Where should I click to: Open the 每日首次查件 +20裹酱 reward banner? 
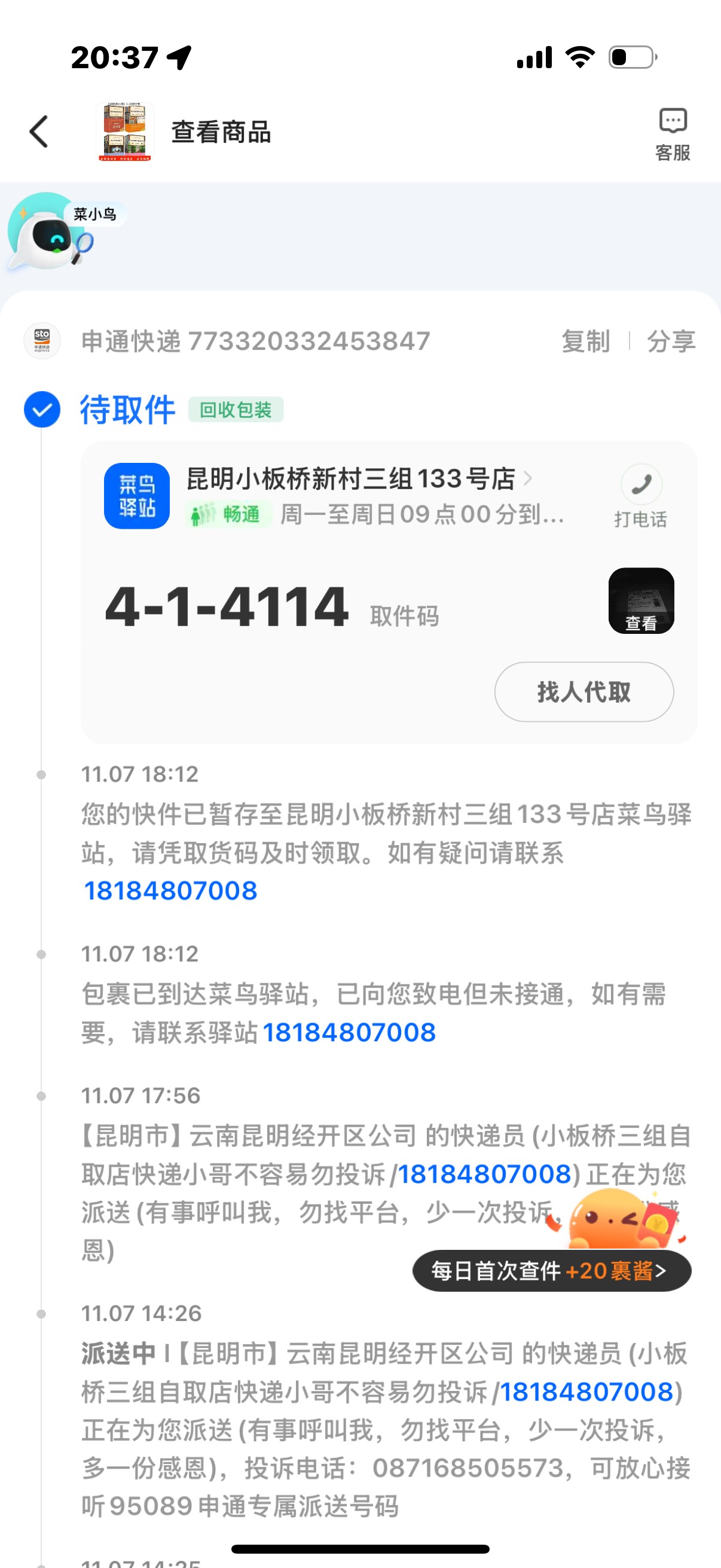[x=551, y=1270]
